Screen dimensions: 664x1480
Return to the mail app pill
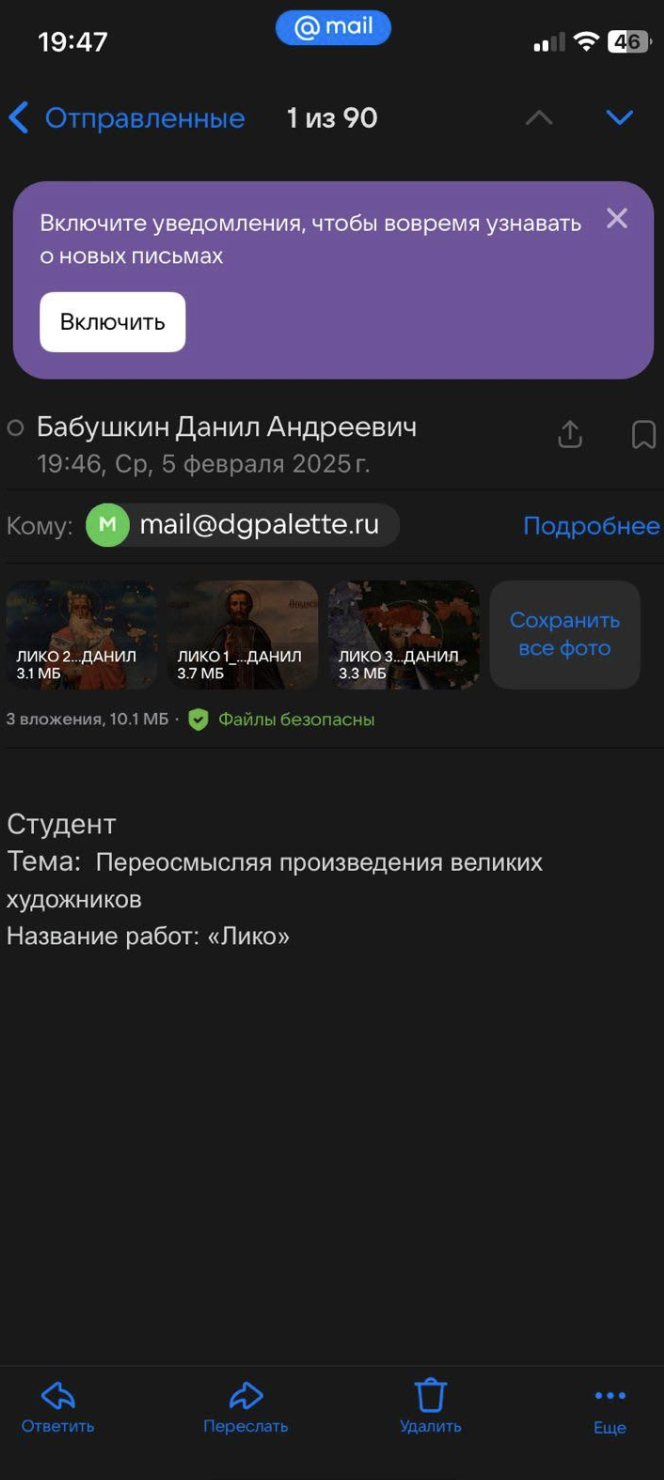[x=333, y=28]
